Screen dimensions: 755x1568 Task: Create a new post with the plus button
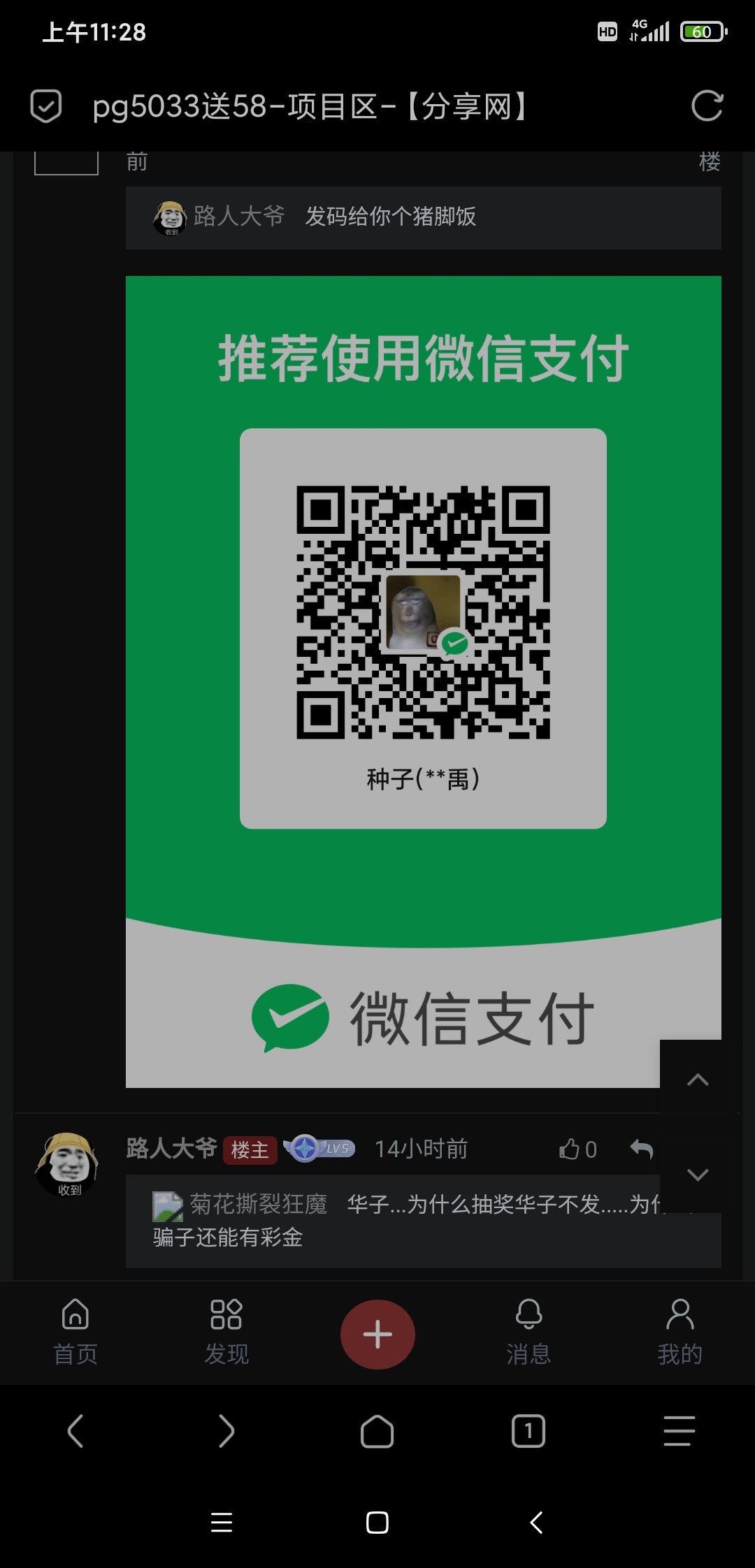377,1335
